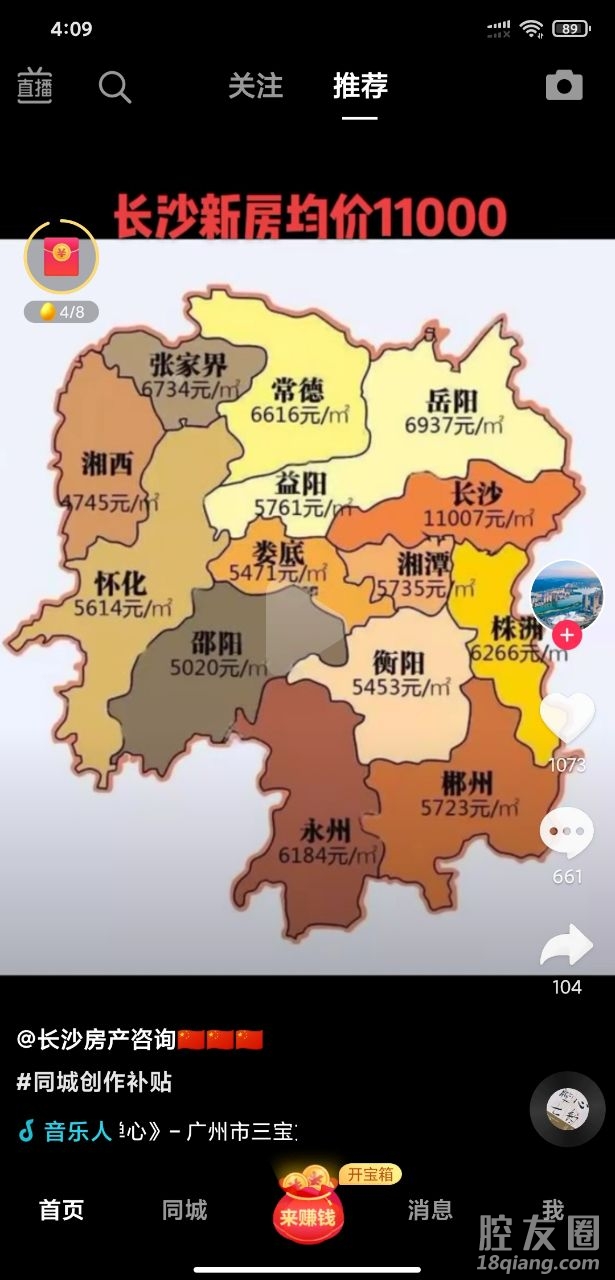The height and width of the screenshot is (1280, 615).
Task: Open the live stream (直播) icon
Action: coord(34,86)
